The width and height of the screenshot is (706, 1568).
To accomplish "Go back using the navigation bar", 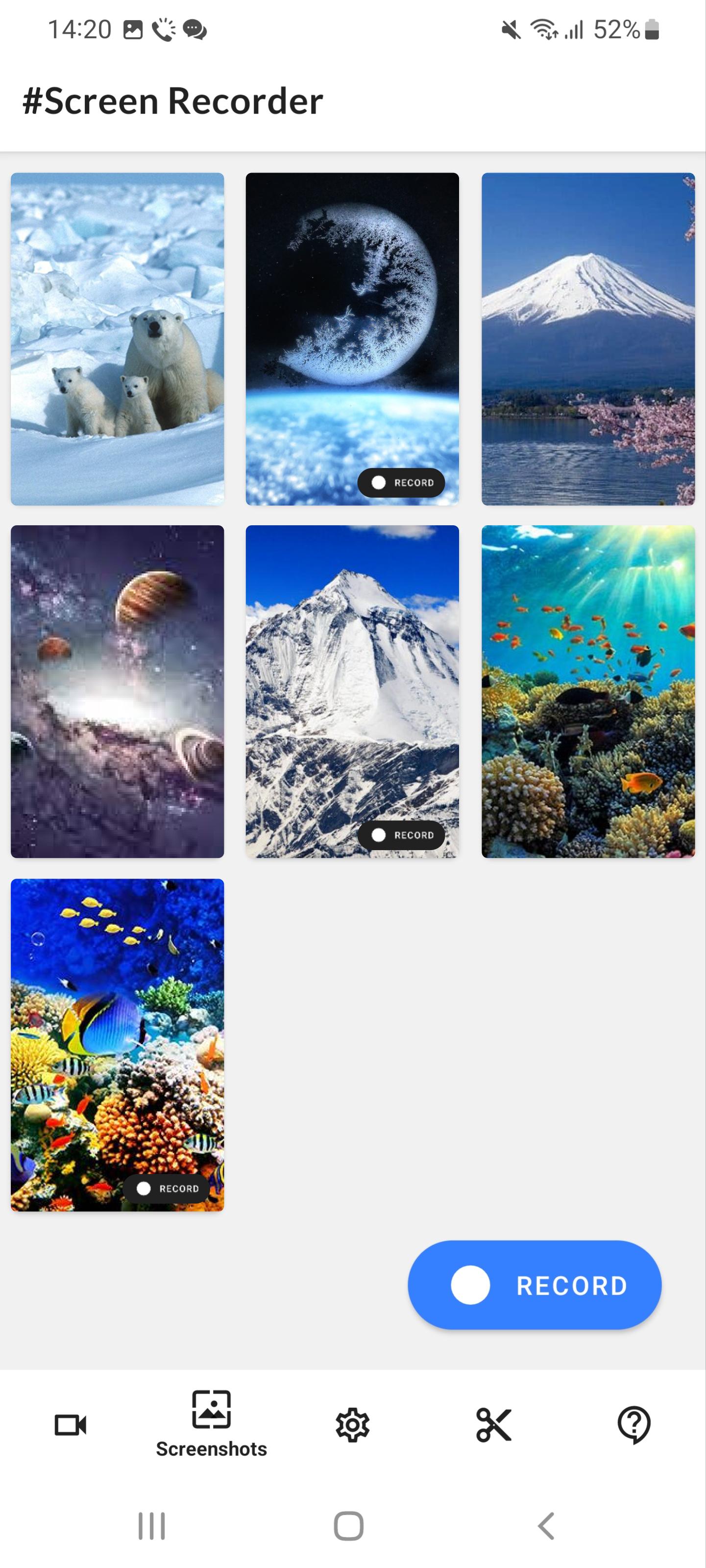I will (x=546, y=1526).
